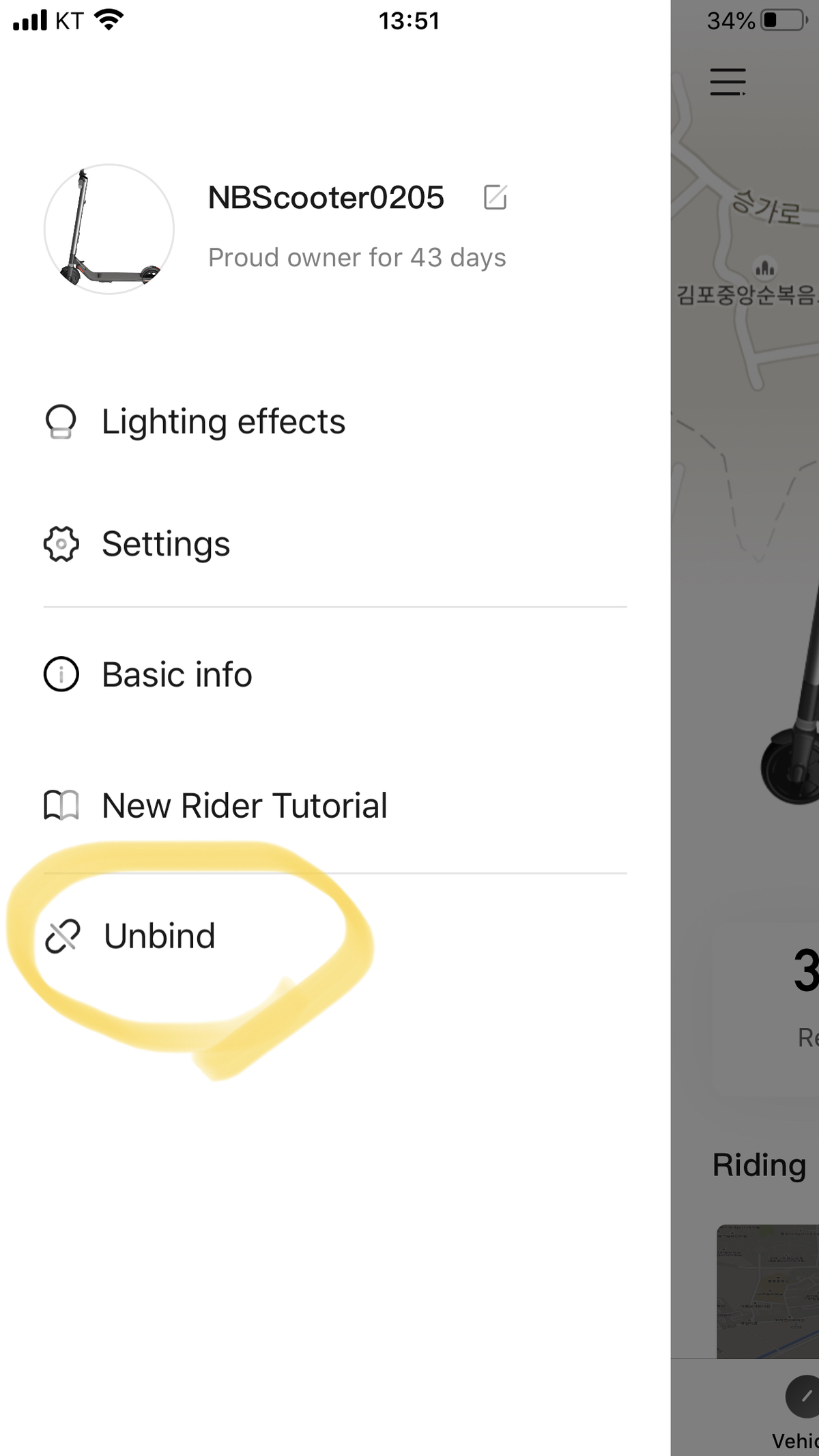Select Unbind to unlink the scooter
The width and height of the screenshot is (819, 1456).
point(159,936)
